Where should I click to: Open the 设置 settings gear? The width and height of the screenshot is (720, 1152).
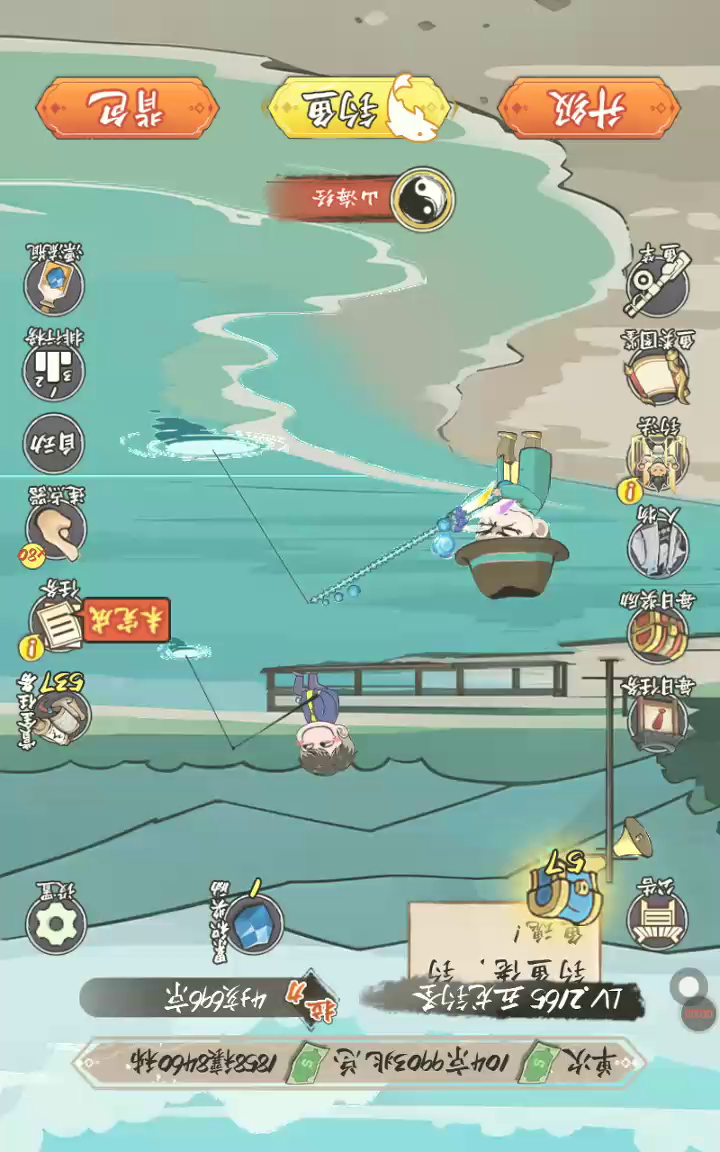tap(55, 924)
